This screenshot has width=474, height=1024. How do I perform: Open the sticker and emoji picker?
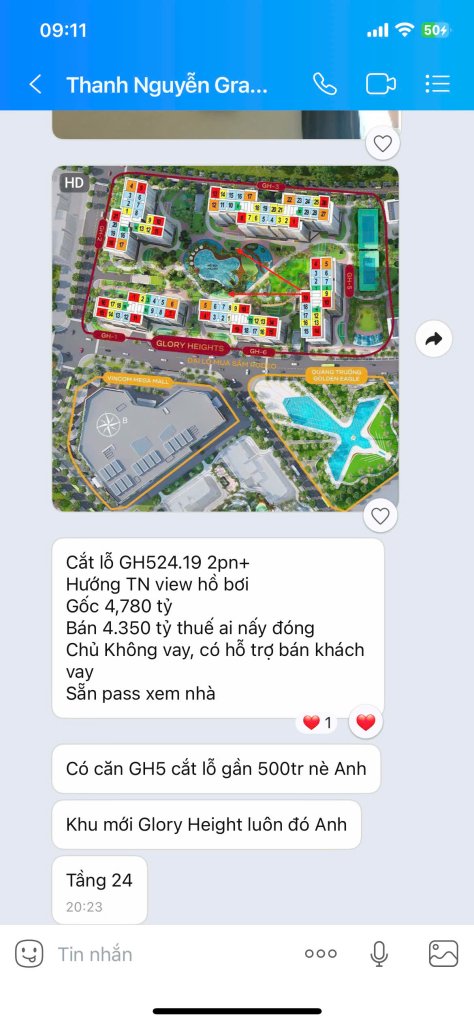tap(29, 954)
